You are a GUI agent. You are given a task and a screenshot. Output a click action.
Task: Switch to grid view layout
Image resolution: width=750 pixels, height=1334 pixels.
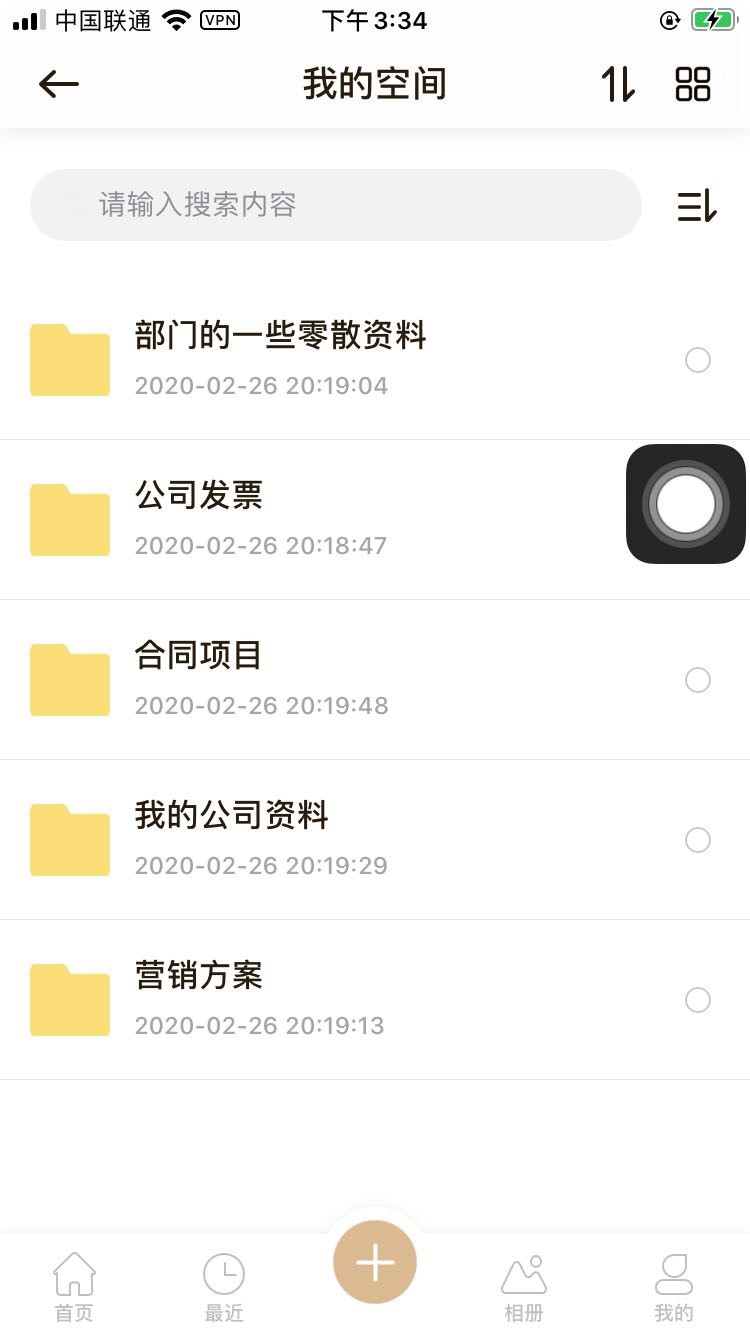tap(693, 84)
